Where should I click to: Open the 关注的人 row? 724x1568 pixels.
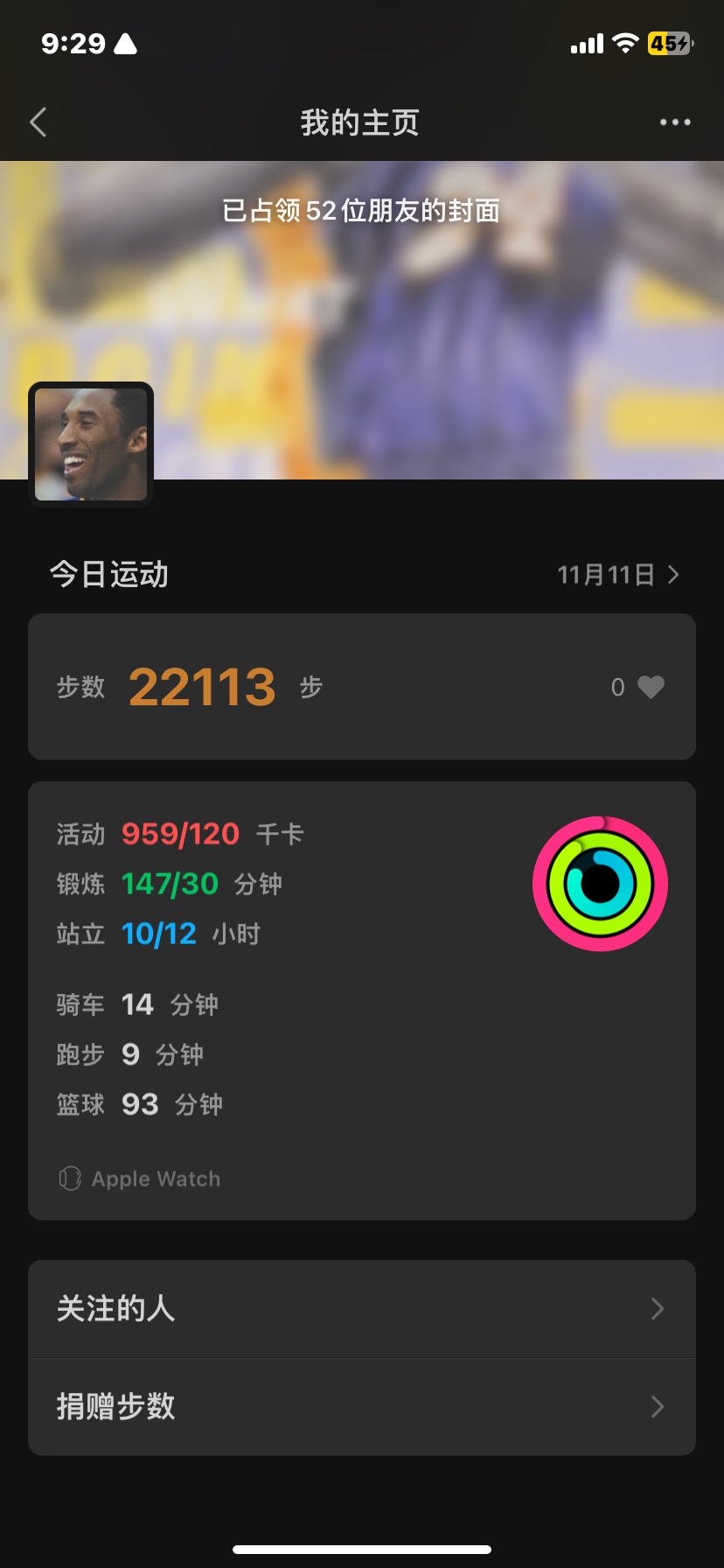click(362, 1309)
